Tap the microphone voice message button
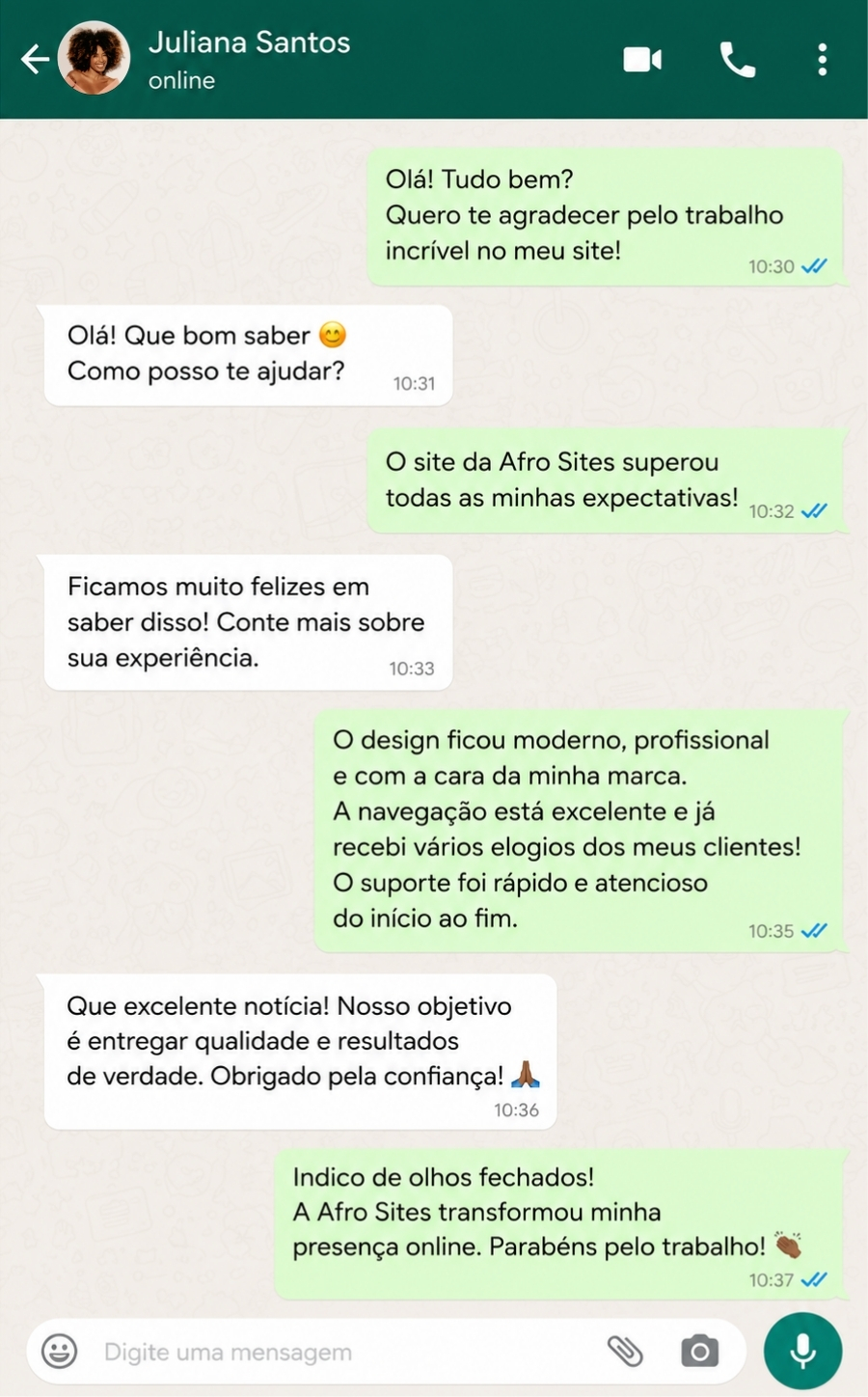The width and height of the screenshot is (868, 1397). point(802,1351)
